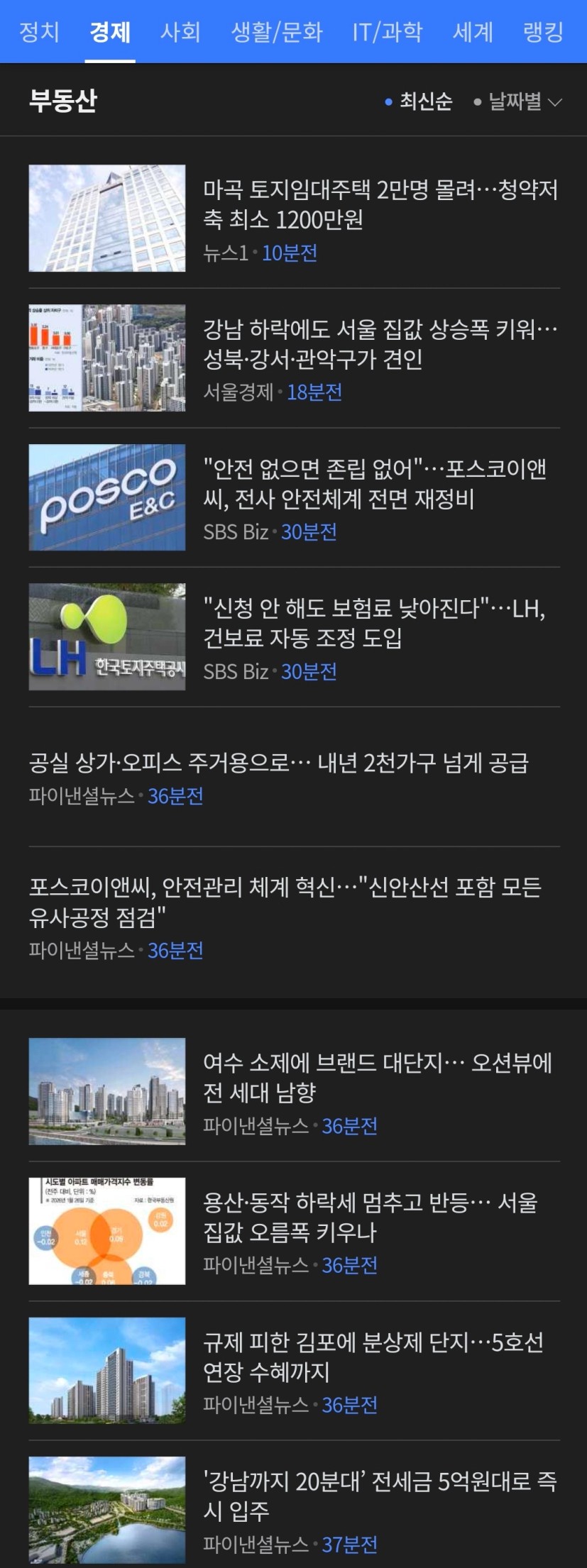Open 포스코이앤씨 안전관리 체계 혁신 article

(285, 901)
